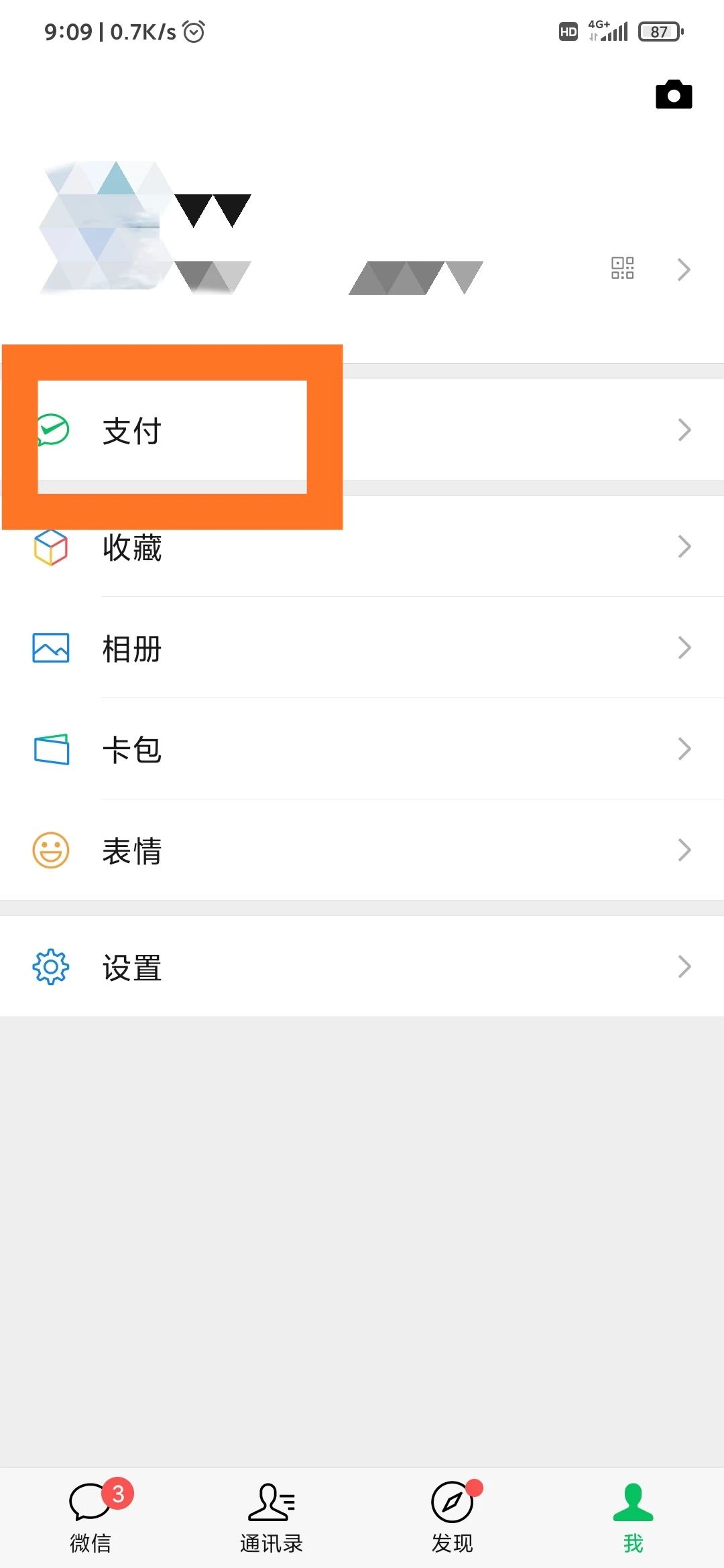Select the 我 (Me) tab
Viewport: 724px width, 1568px height.
[633, 1516]
